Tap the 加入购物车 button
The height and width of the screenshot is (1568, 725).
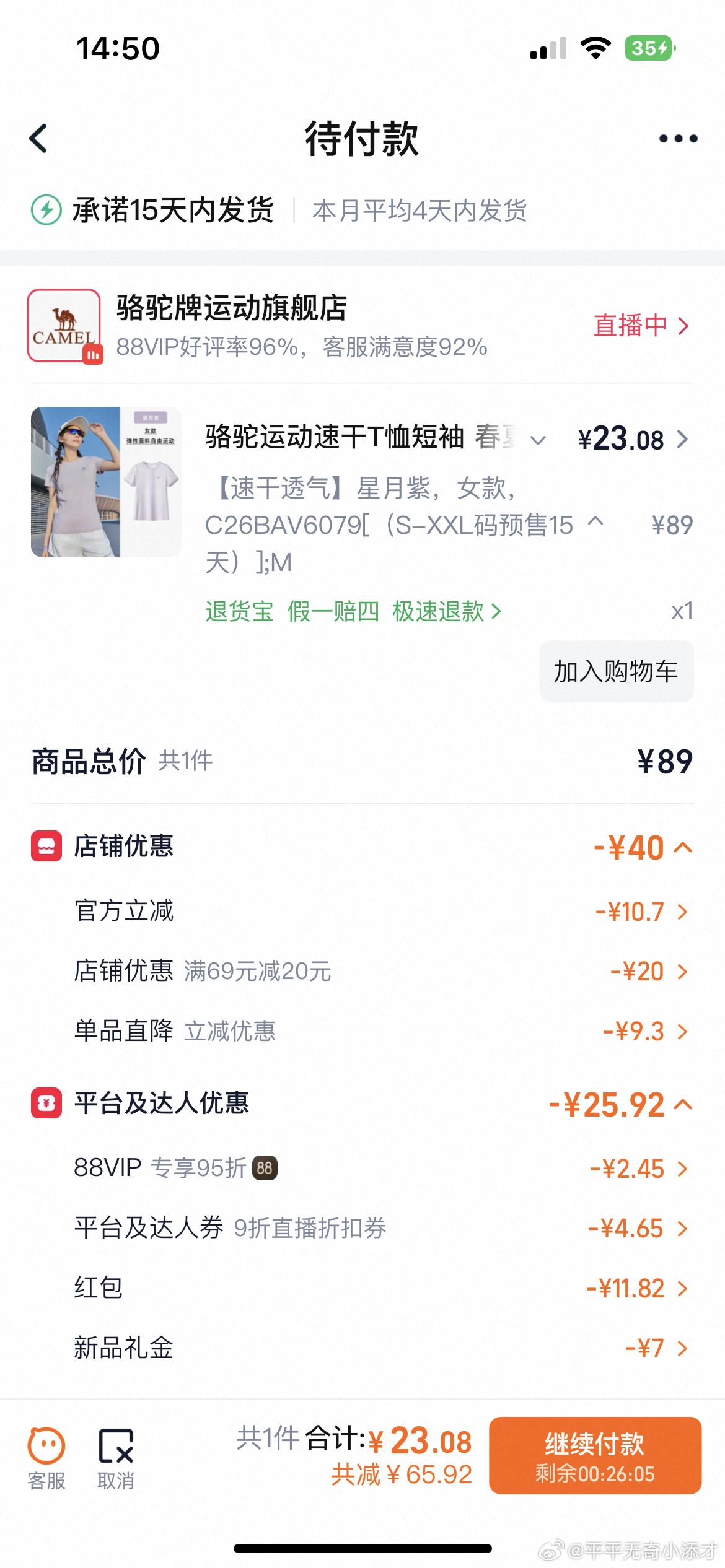point(616,671)
